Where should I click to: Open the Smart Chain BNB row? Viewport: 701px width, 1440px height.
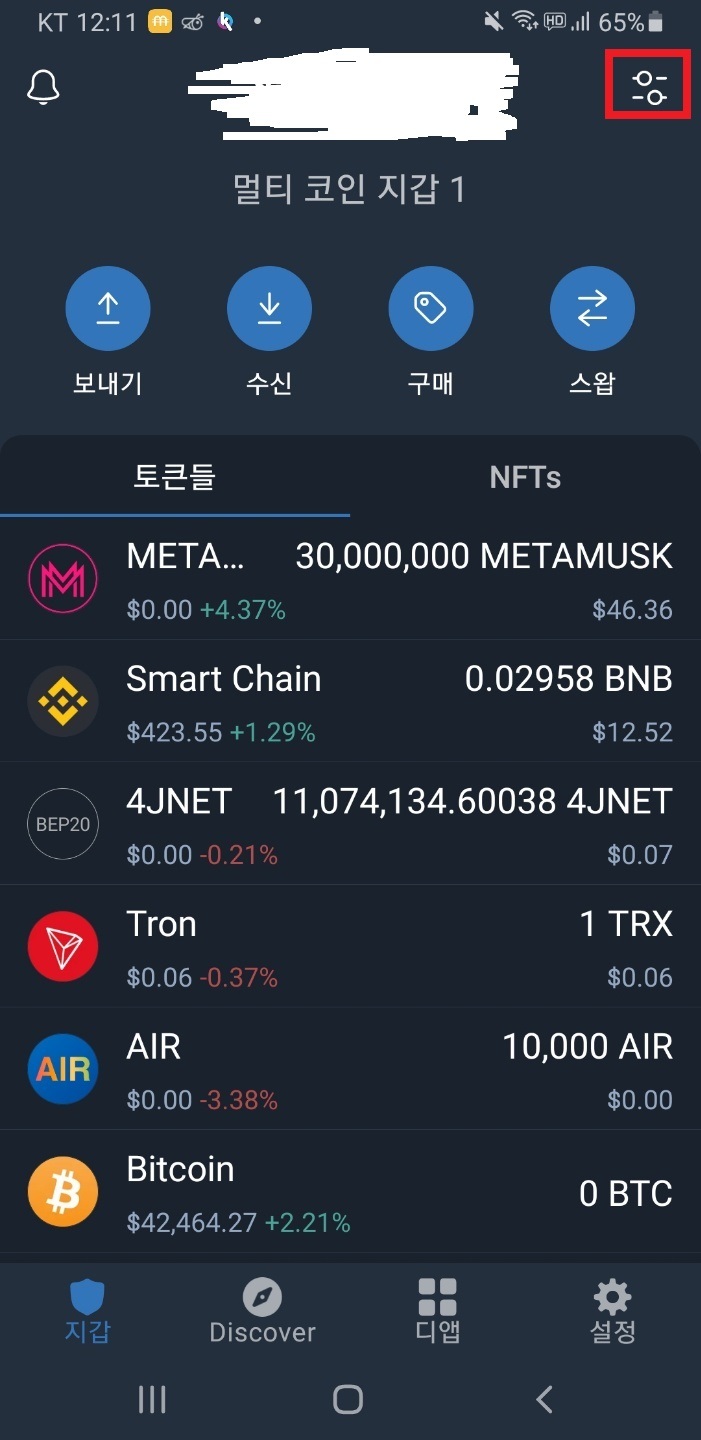350,702
